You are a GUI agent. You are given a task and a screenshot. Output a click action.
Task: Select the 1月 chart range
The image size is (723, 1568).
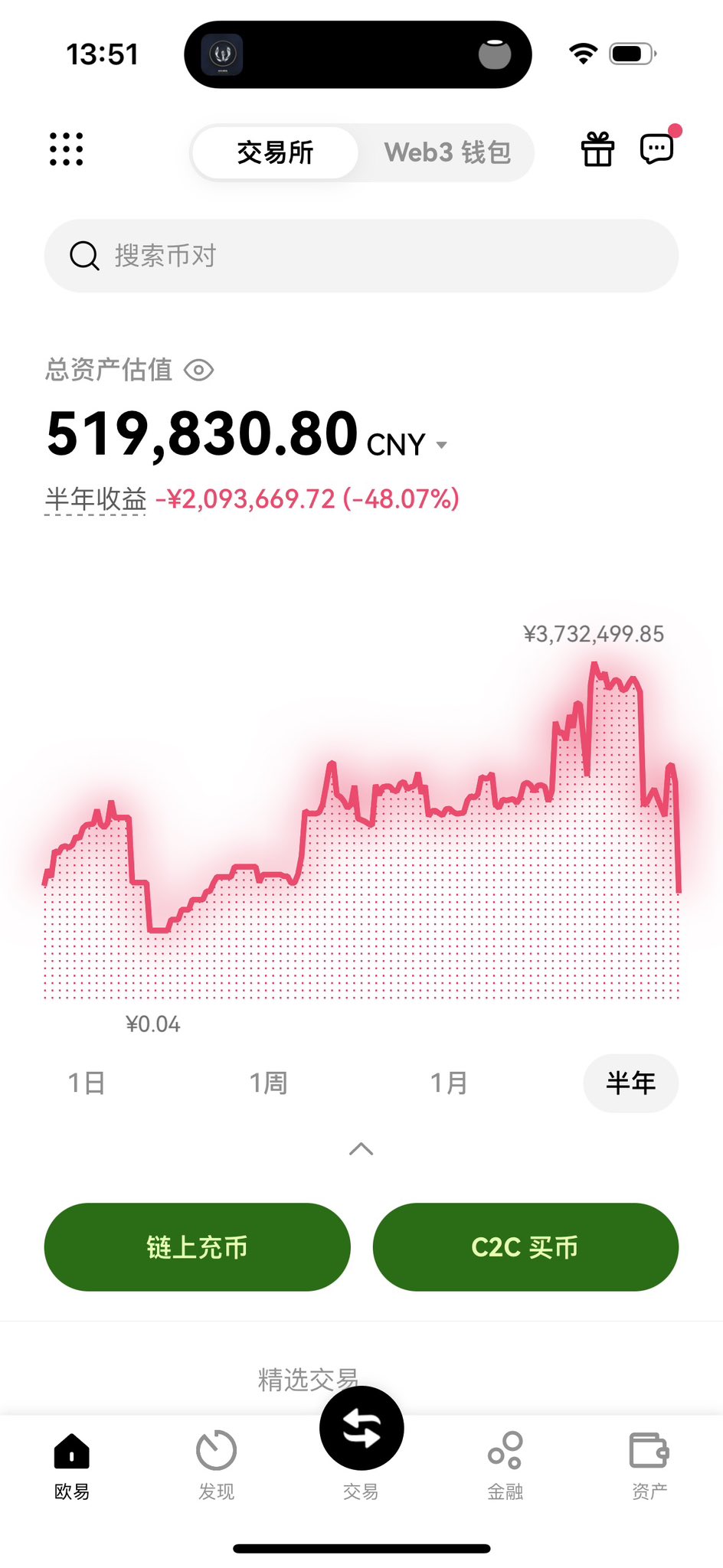pyautogui.click(x=449, y=1083)
